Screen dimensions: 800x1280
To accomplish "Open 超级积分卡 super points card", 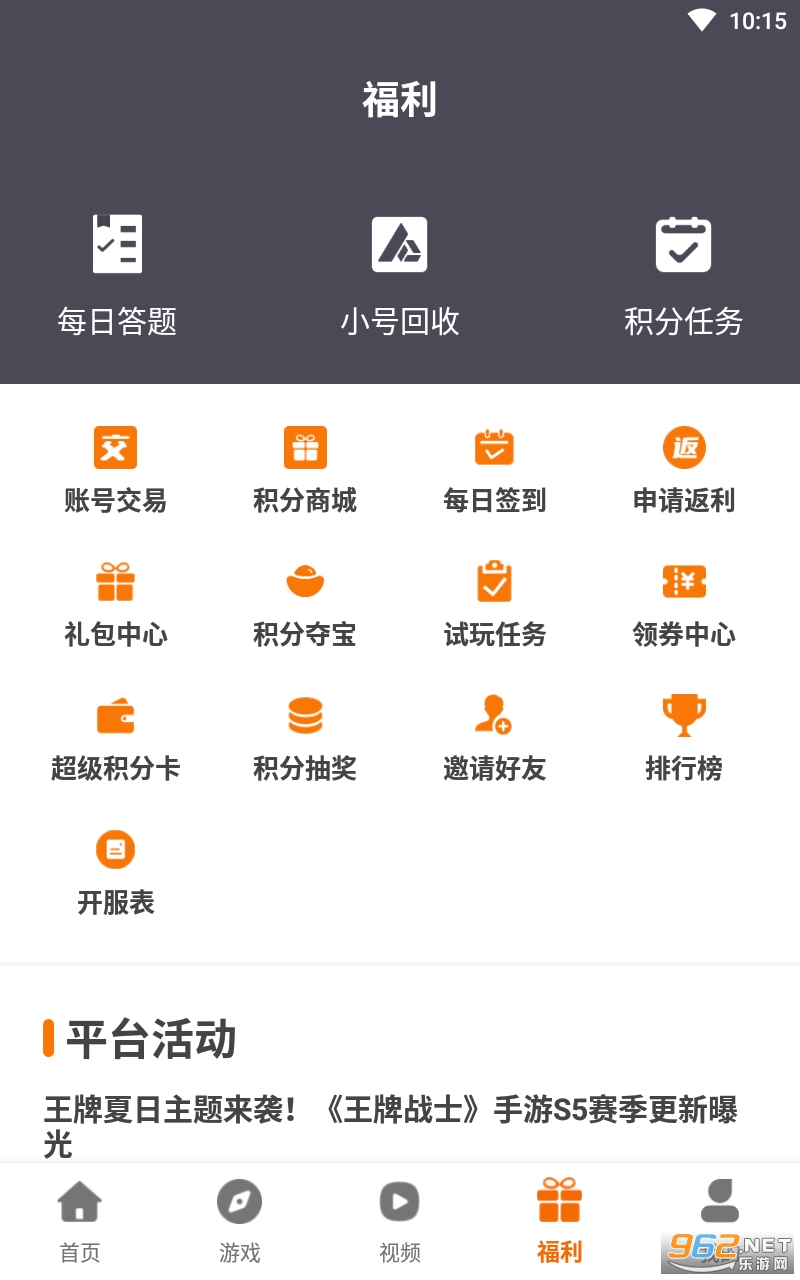I will tap(115, 737).
